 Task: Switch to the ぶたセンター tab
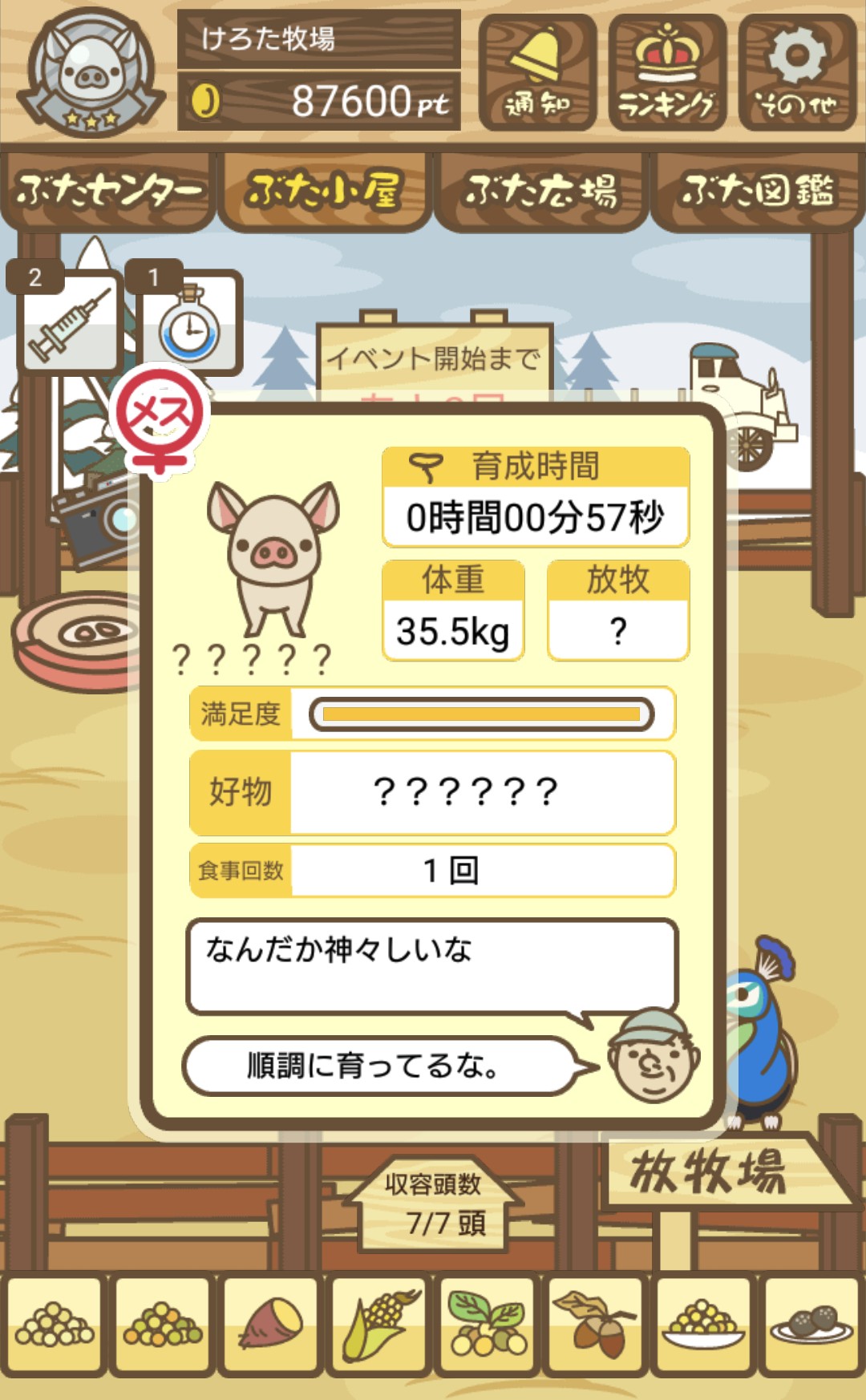[x=108, y=191]
